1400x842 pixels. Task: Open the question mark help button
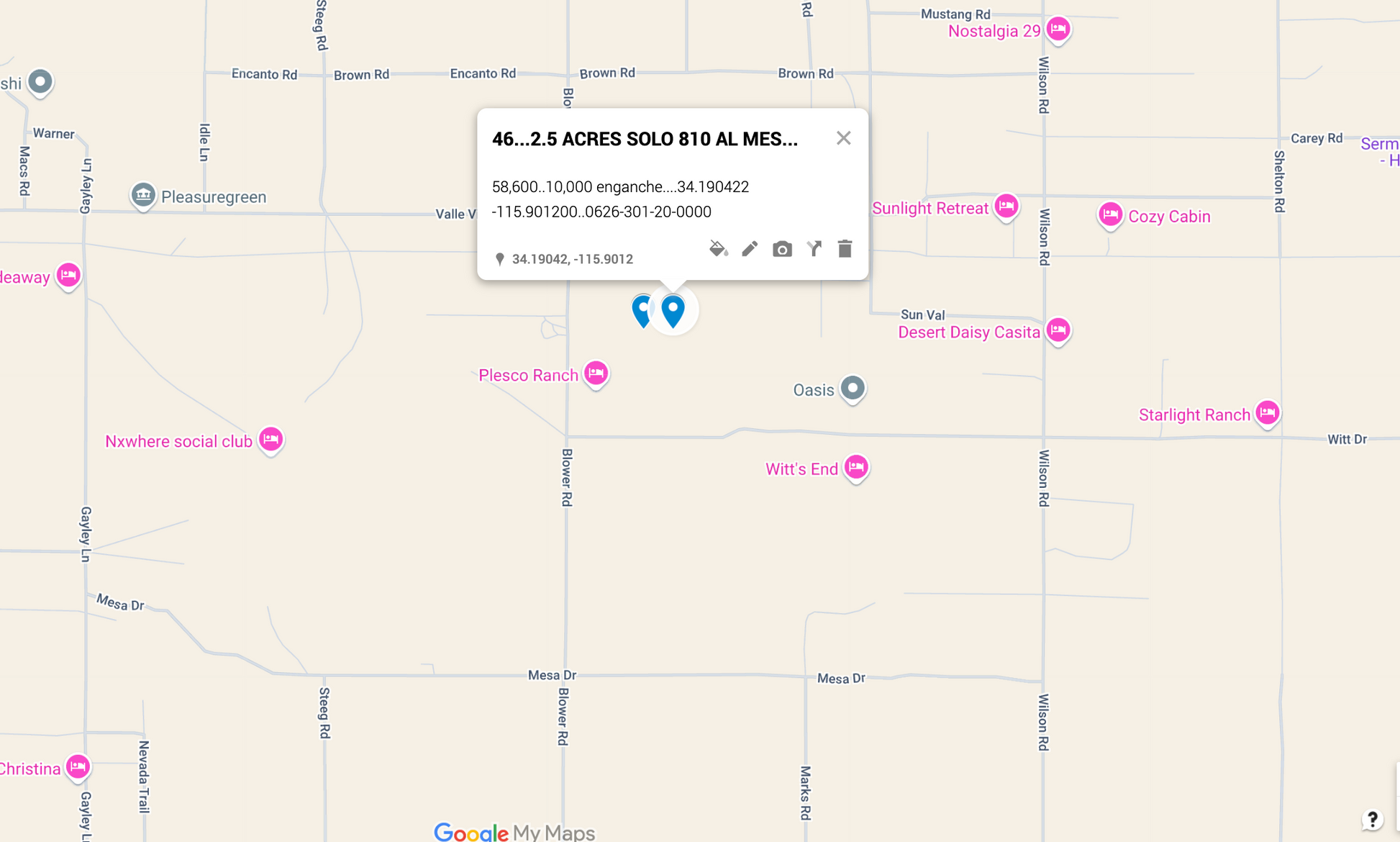(1372, 820)
